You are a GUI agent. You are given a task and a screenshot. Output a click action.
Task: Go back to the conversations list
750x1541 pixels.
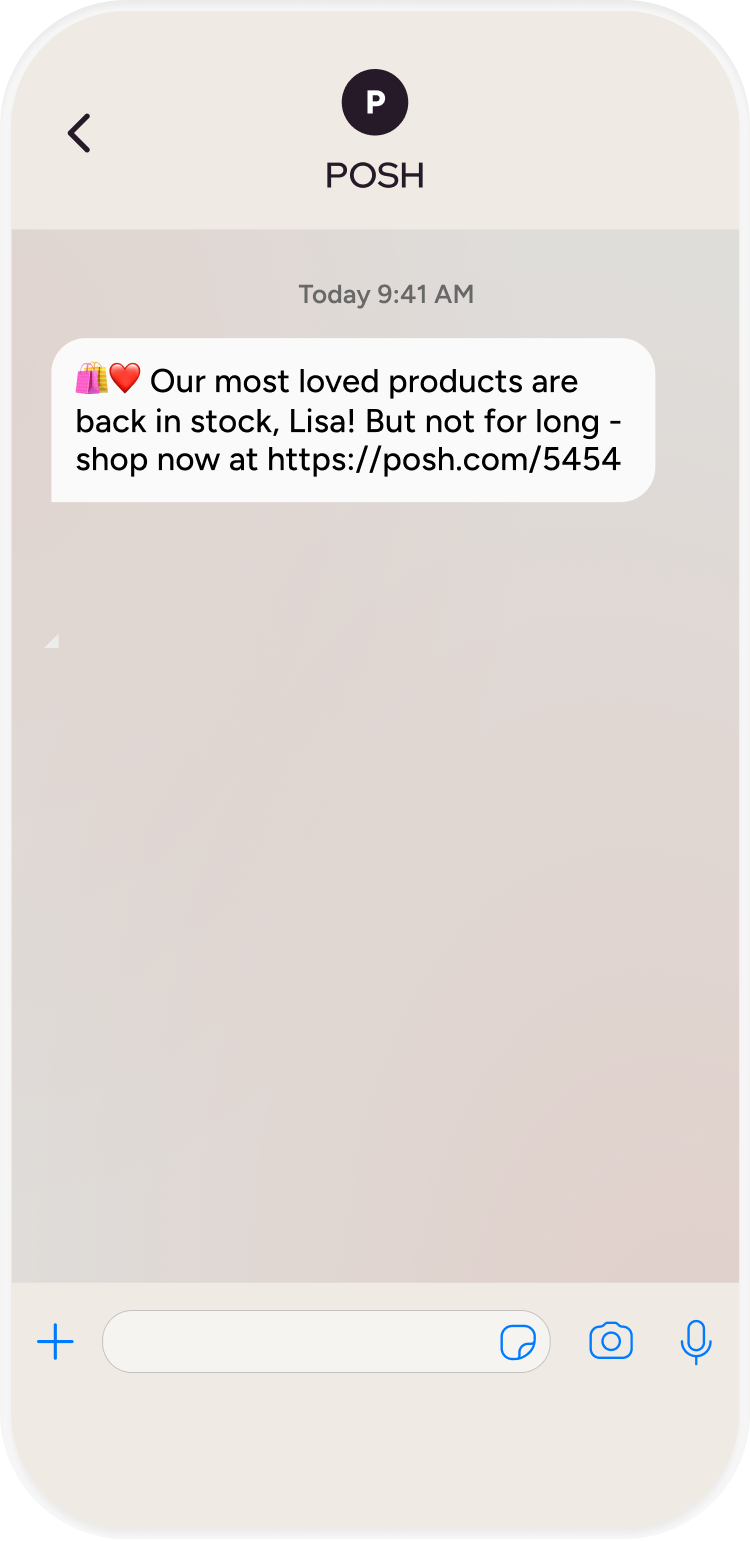tap(79, 133)
